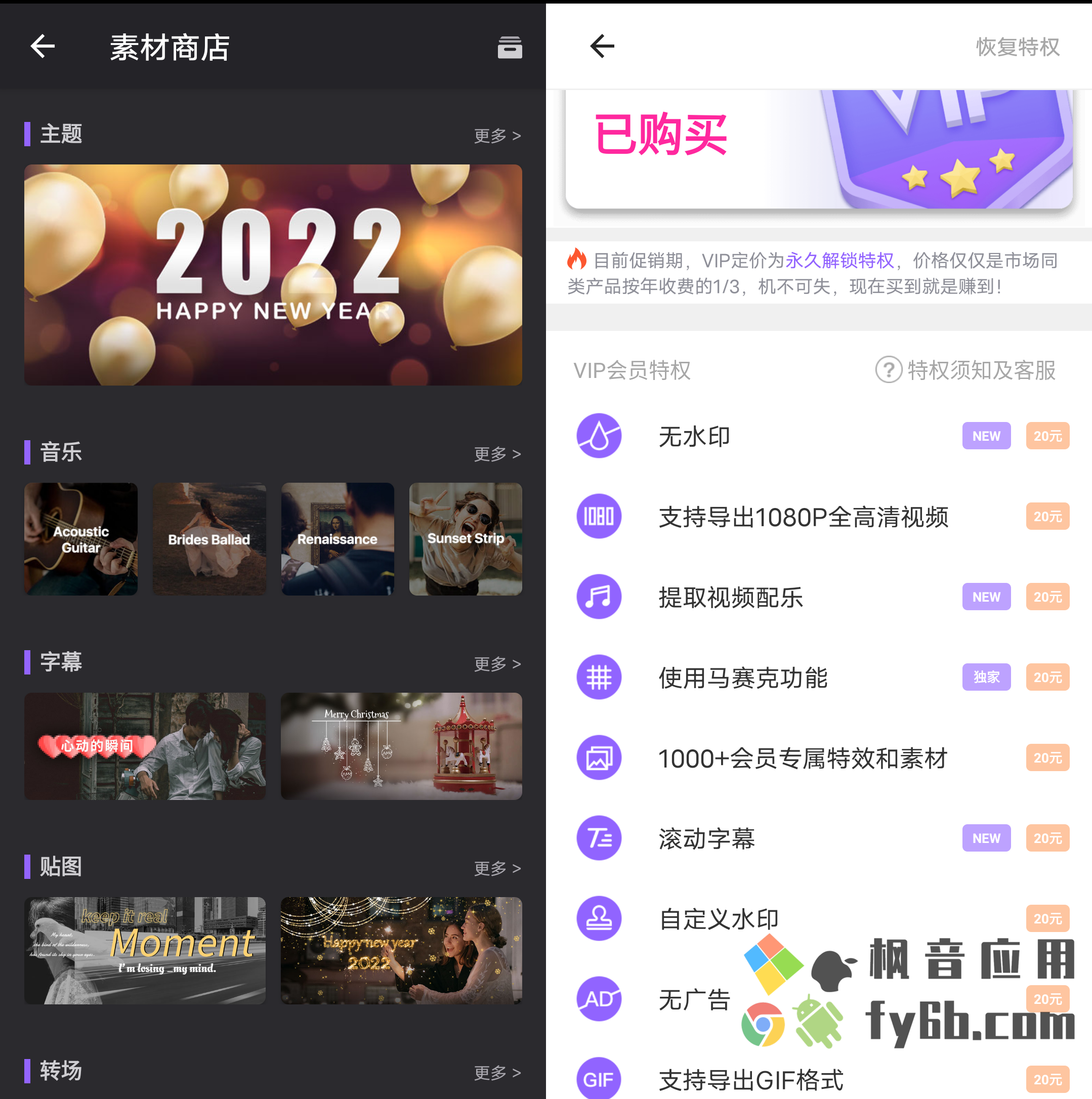This screenshot has height=1099, width=1092.
Task: Open the Moment sticker pack
Action: point(144,950)
